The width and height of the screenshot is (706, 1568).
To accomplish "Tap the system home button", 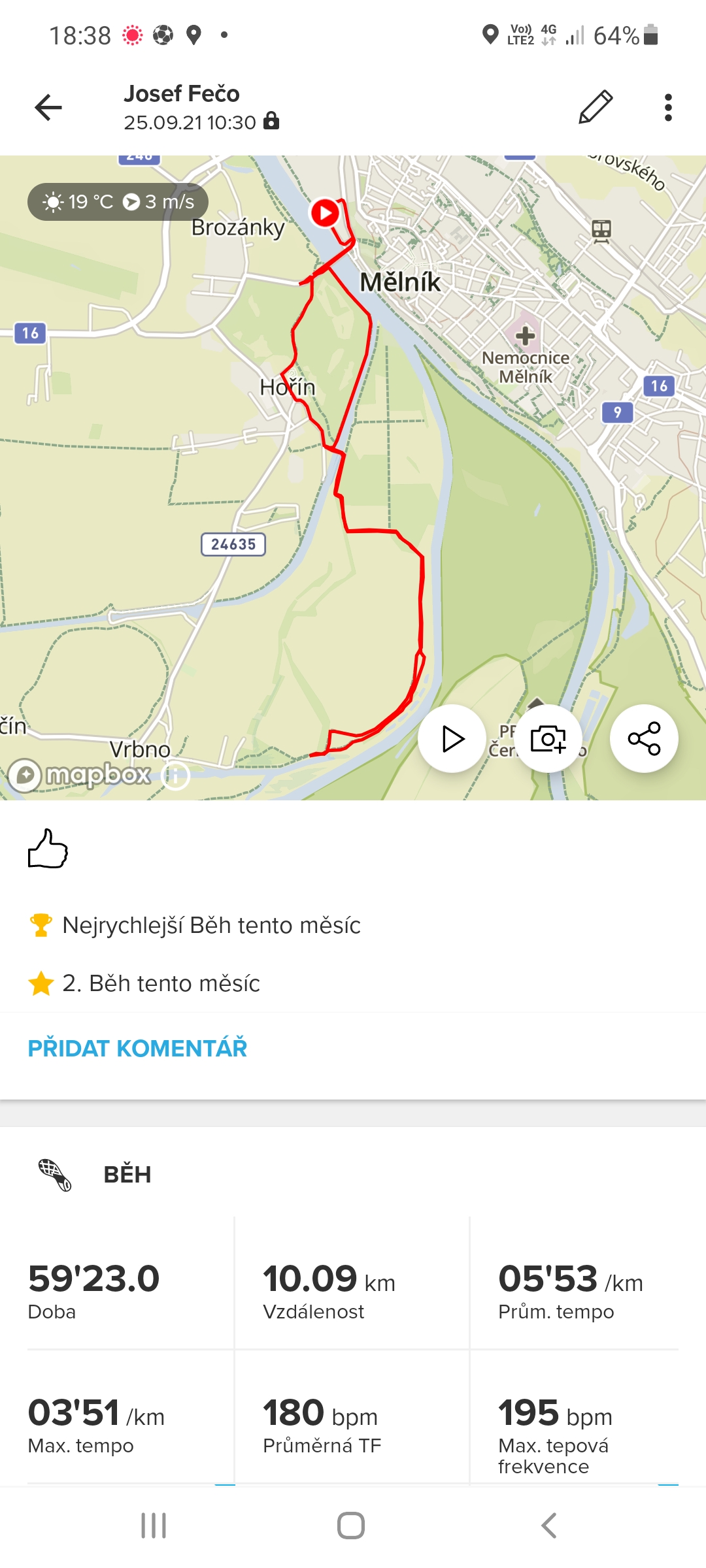I will 351,1526.
